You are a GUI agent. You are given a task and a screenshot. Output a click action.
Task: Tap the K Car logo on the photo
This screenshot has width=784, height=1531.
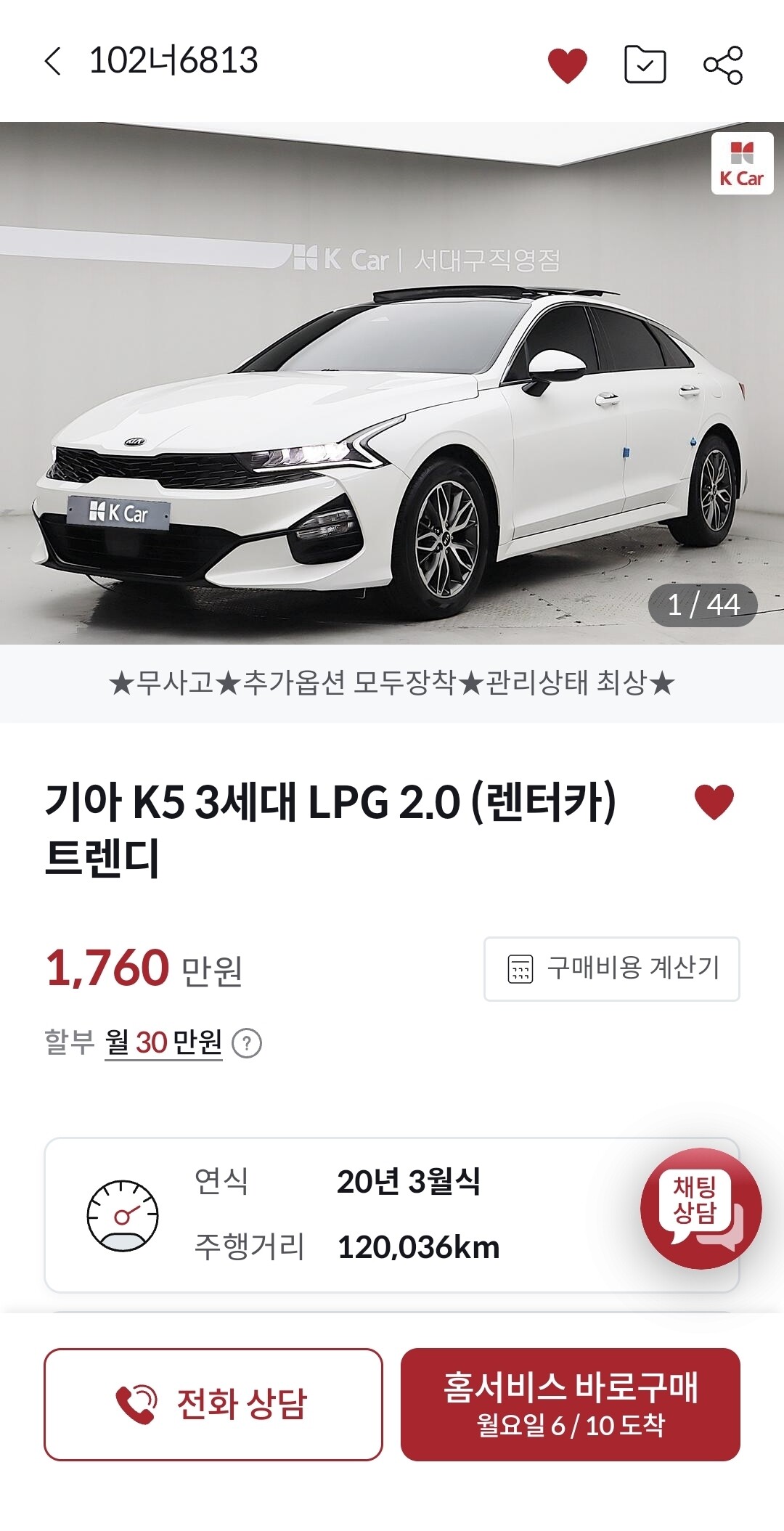coord(743,163)
